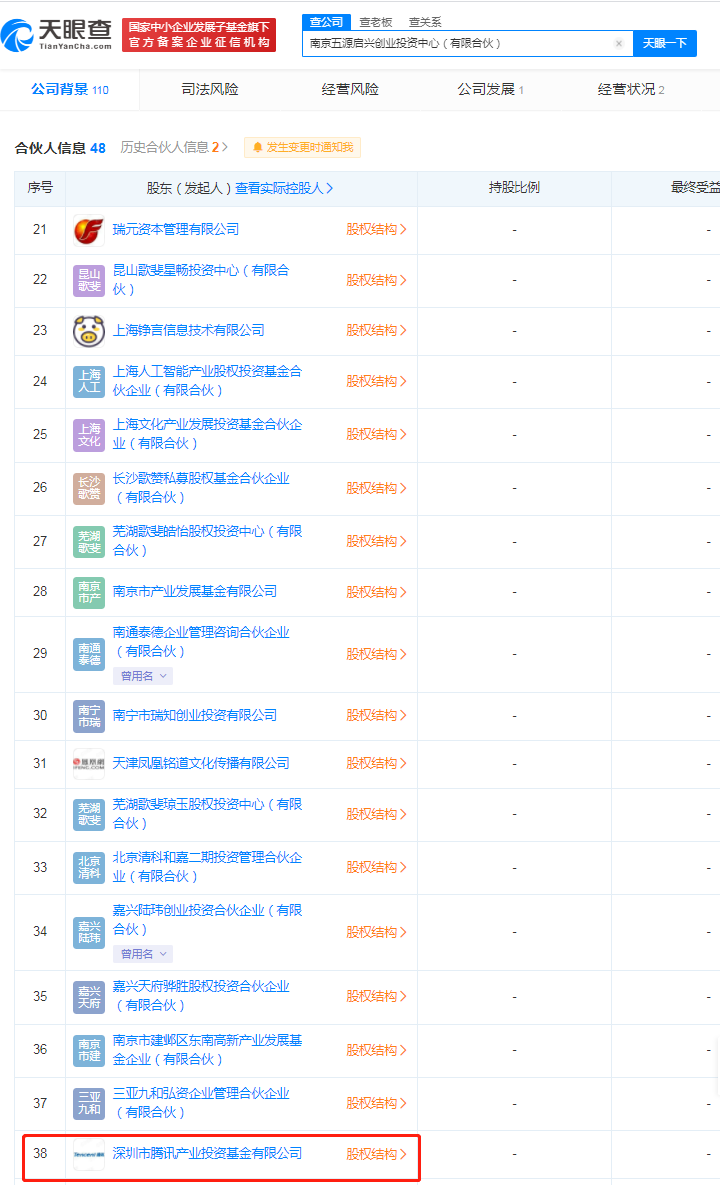Screen dimensions: 720x1185
Task: View 股权结构 for 深圳市腾讯产业投资基金有限公司
Action: (376, 1153)
